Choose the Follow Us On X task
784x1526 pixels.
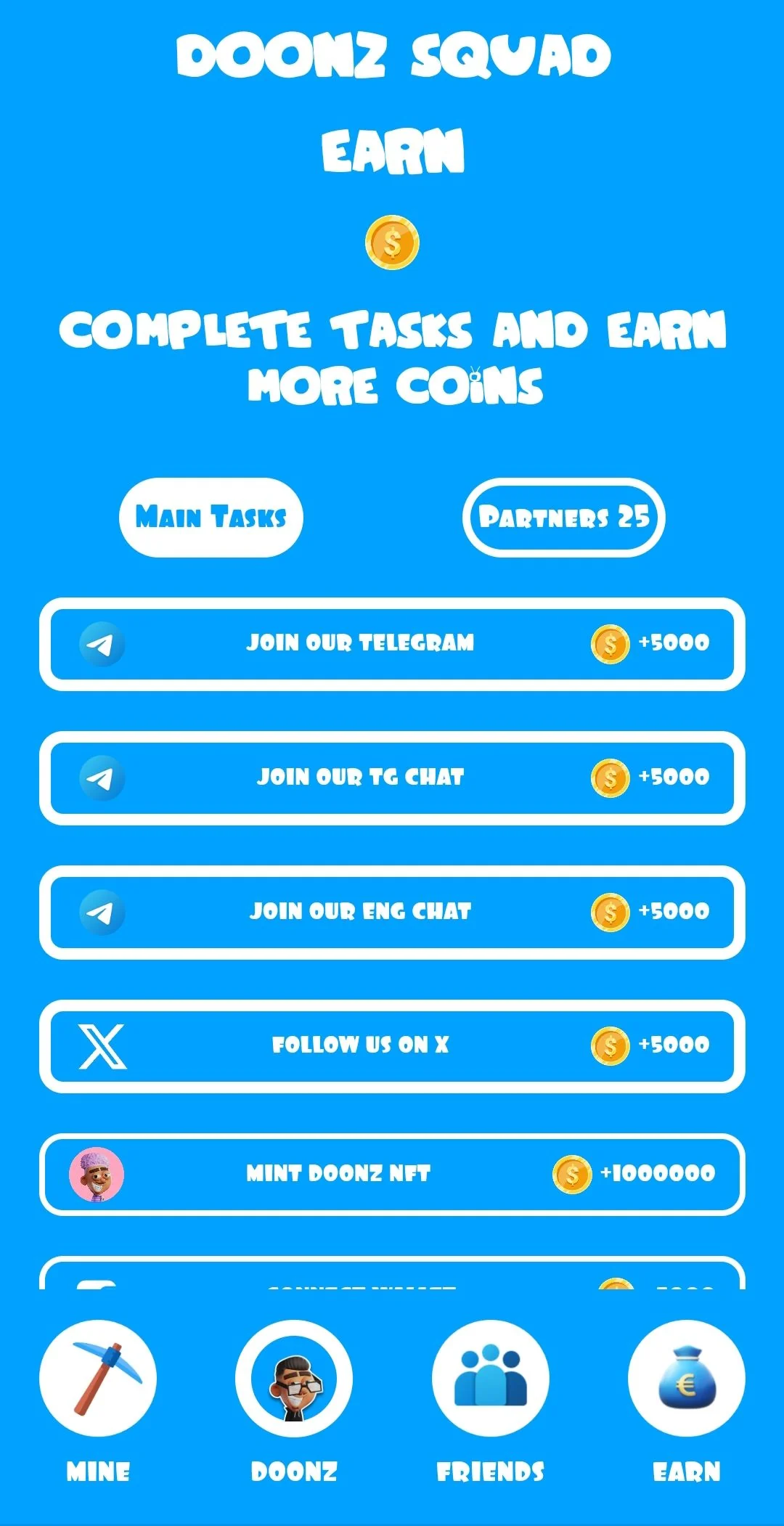tap(392, 1046)
